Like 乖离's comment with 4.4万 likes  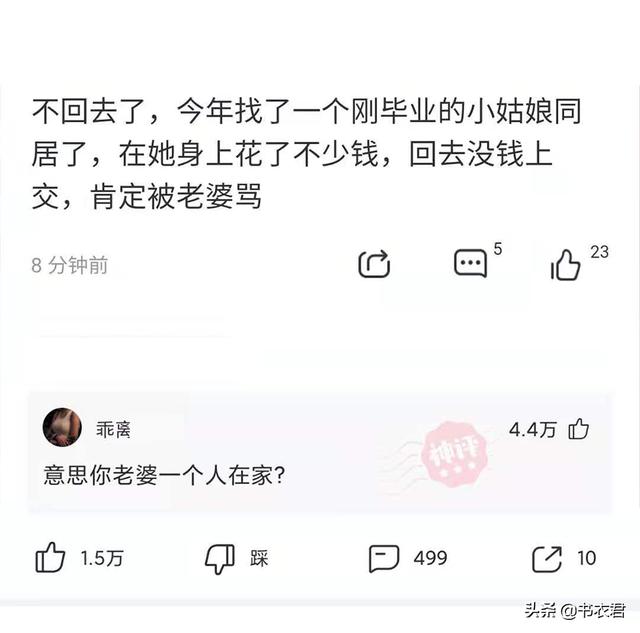(578, 430)
